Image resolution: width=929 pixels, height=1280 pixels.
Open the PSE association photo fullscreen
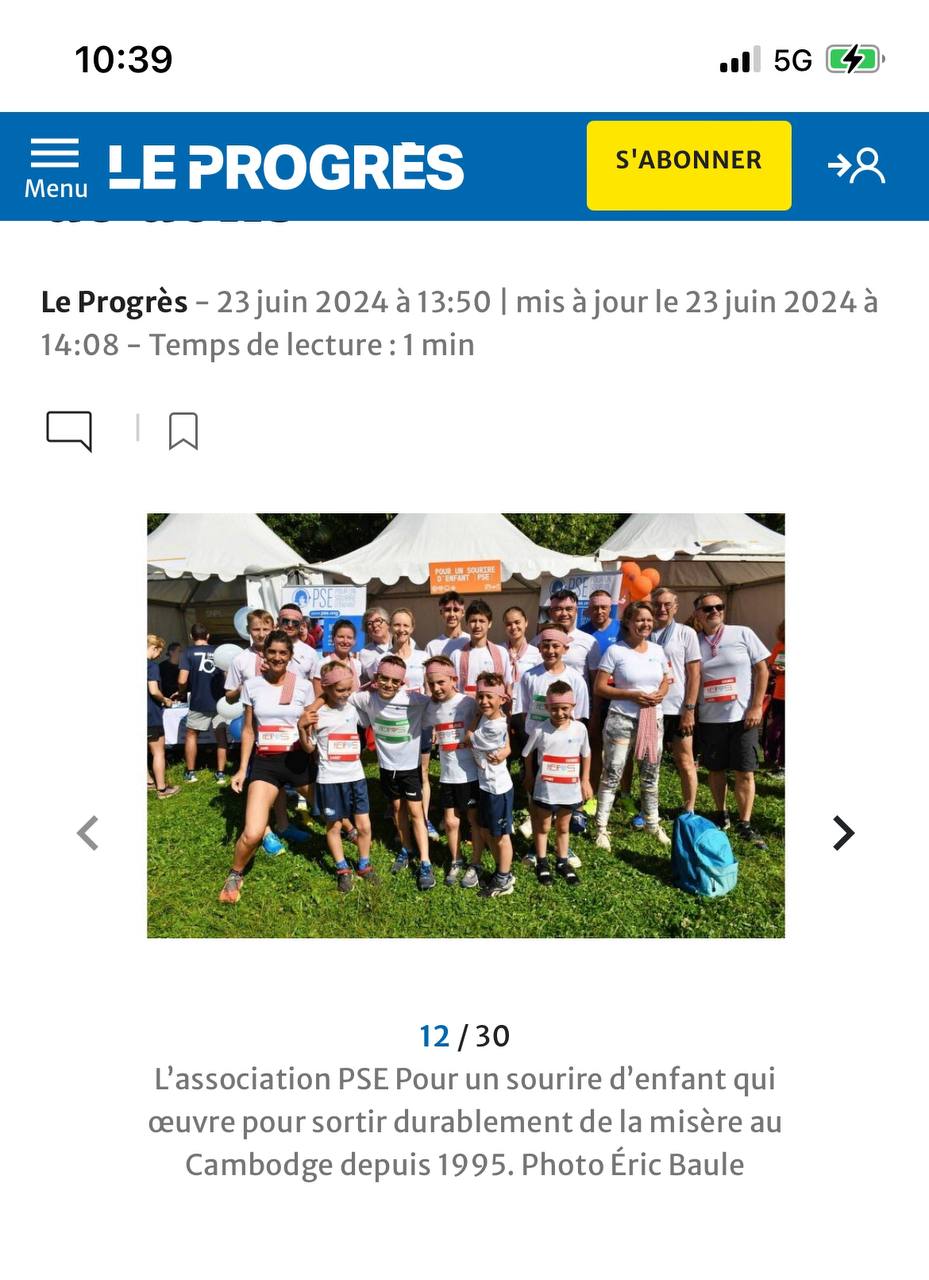click(x=465, y=725)
